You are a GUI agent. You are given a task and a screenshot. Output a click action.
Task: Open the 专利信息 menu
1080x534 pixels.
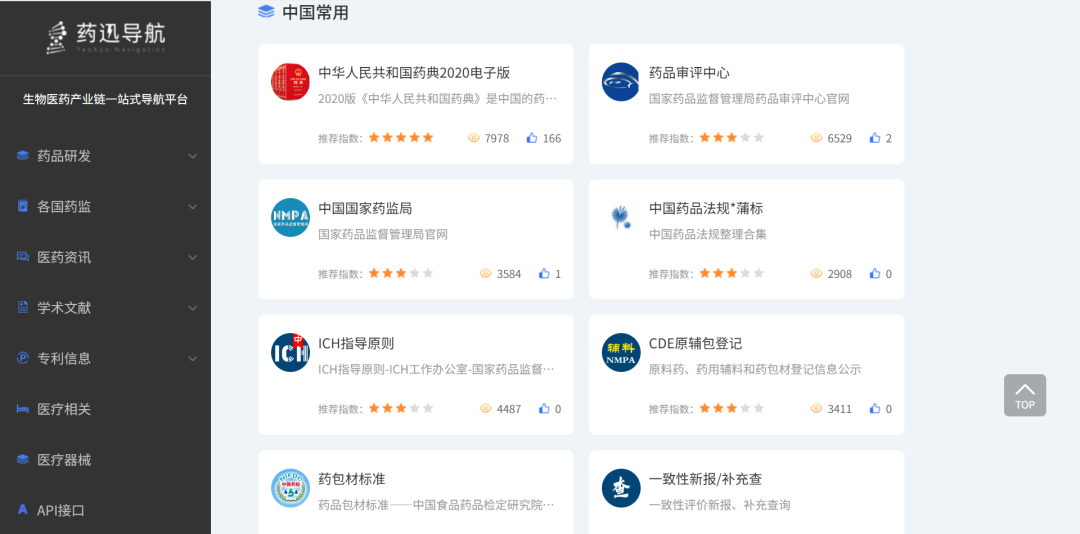click(105, 358)
